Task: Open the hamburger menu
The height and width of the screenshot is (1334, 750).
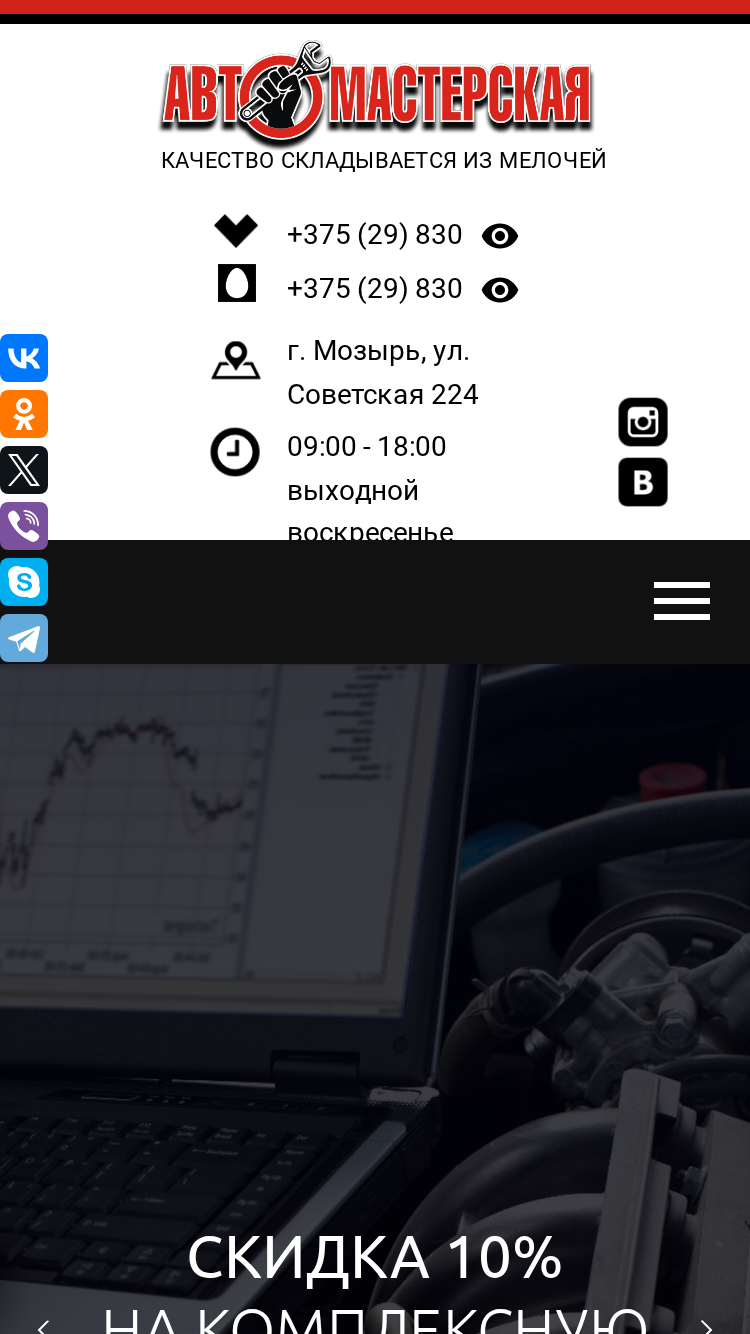Action: 682,601
